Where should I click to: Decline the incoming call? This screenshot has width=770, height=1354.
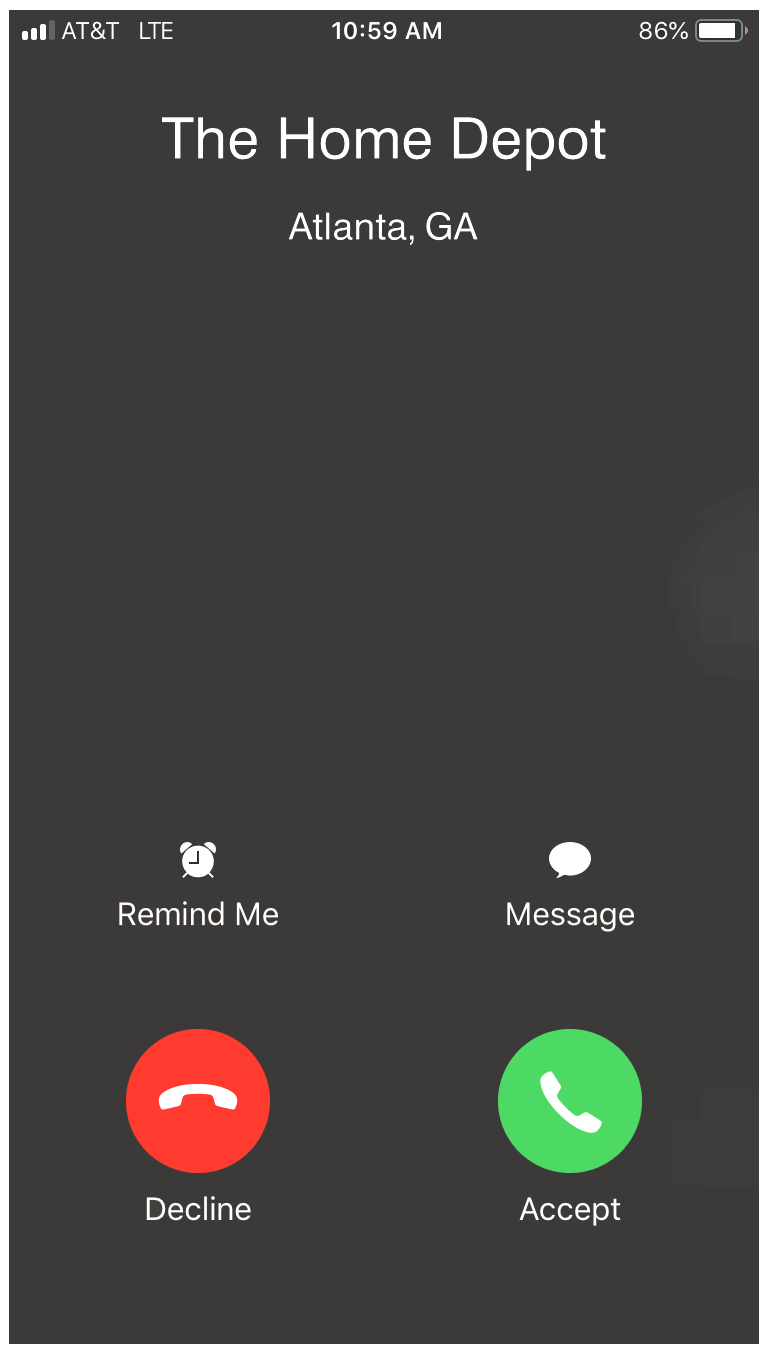198,1101
